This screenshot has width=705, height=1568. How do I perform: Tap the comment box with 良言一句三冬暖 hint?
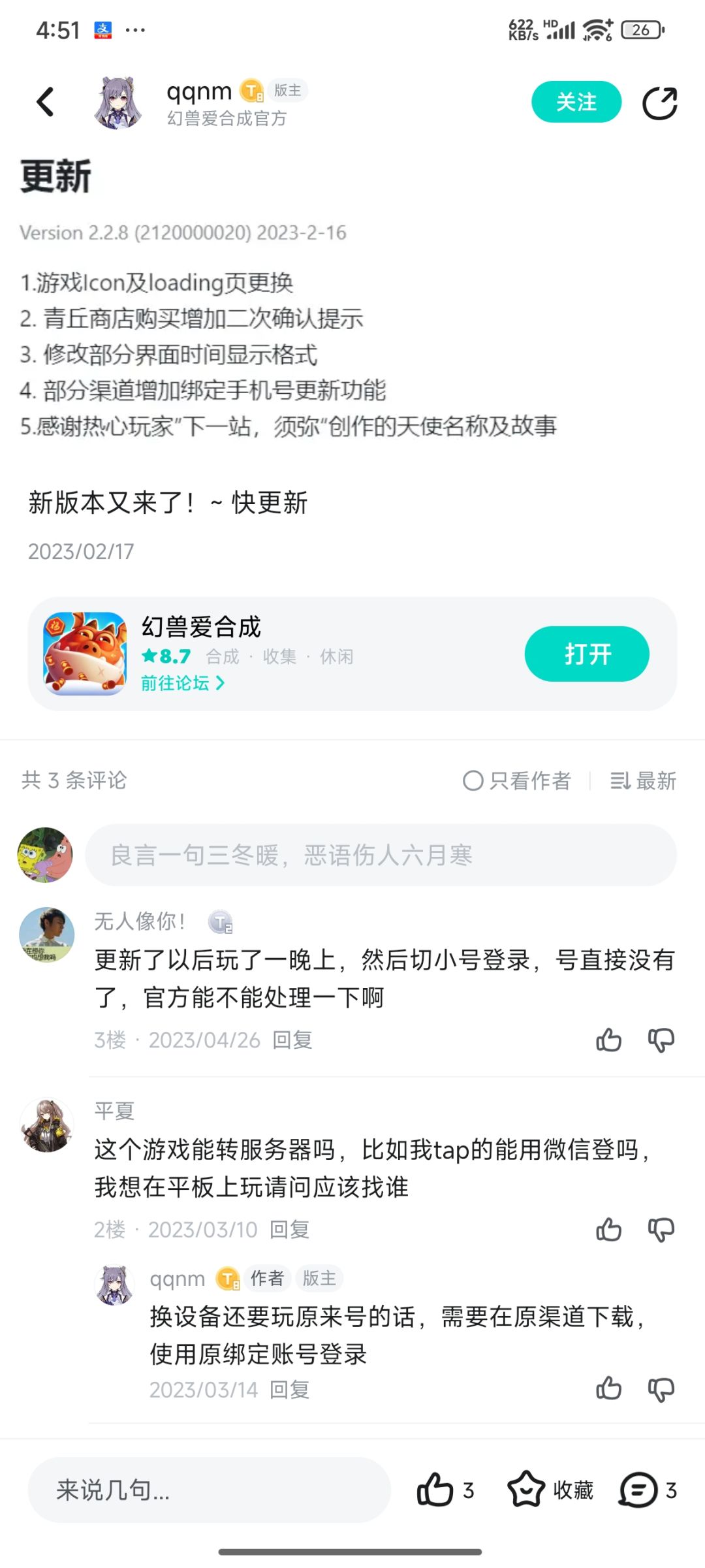click(x=381, y=855)
